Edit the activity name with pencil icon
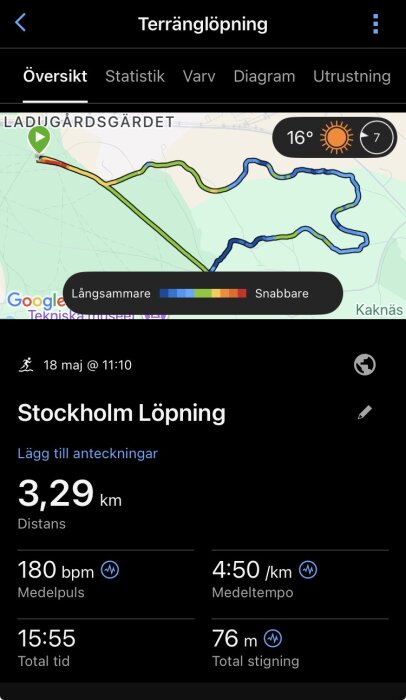The height and width of the screenshot is (700, 406). (364, 412)
